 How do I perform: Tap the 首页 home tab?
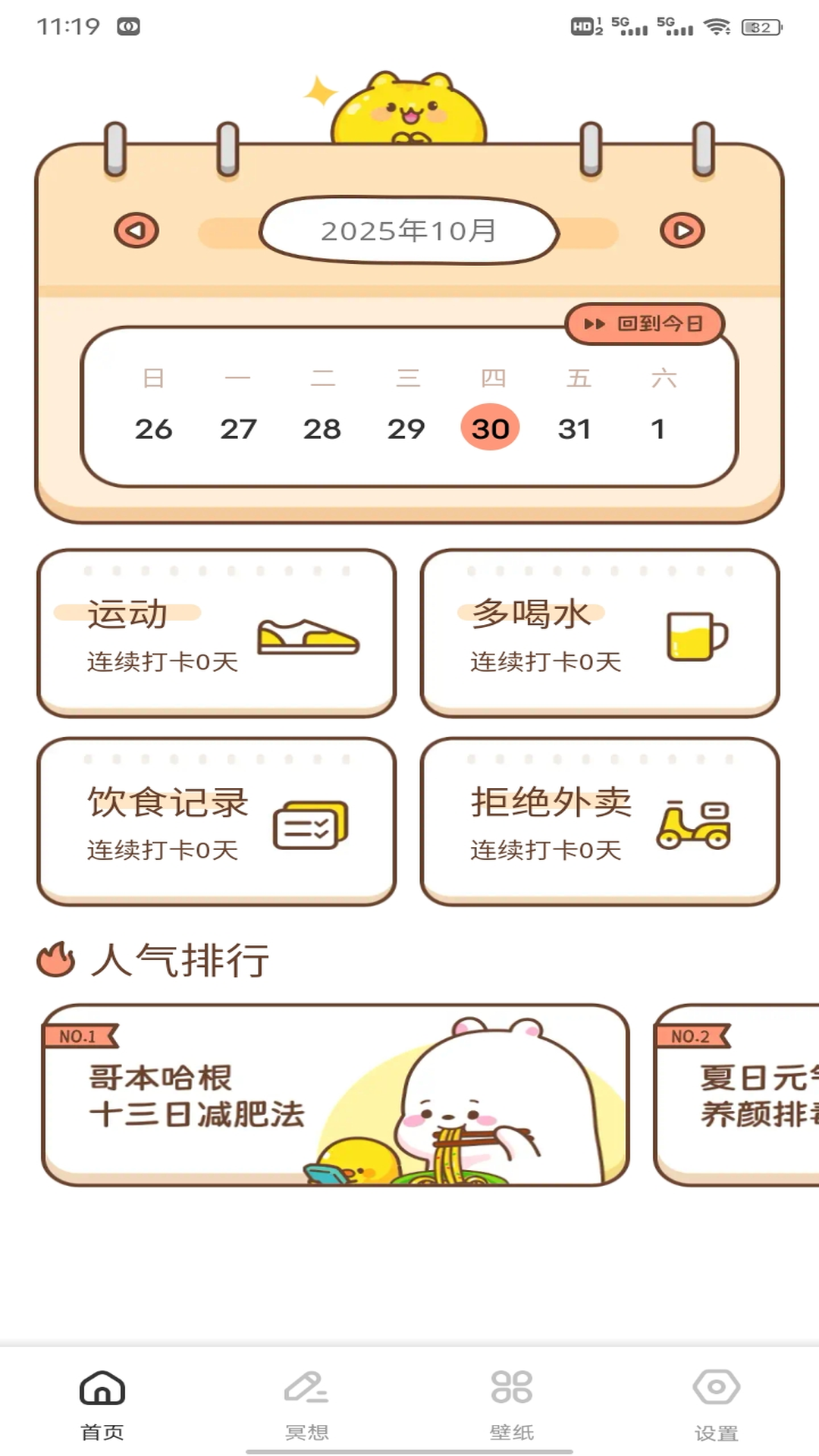coord(102,1404)
